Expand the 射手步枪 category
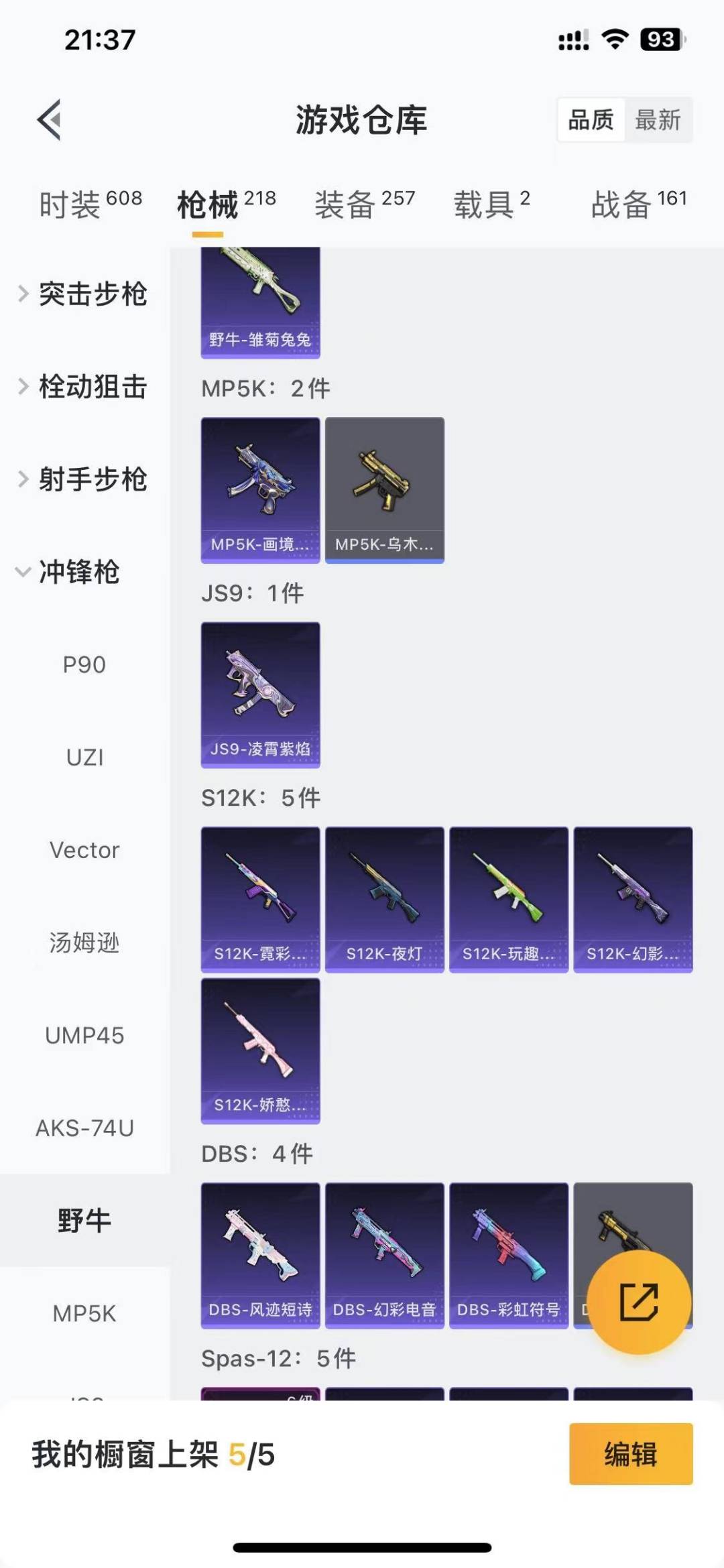 click(83, 479)
